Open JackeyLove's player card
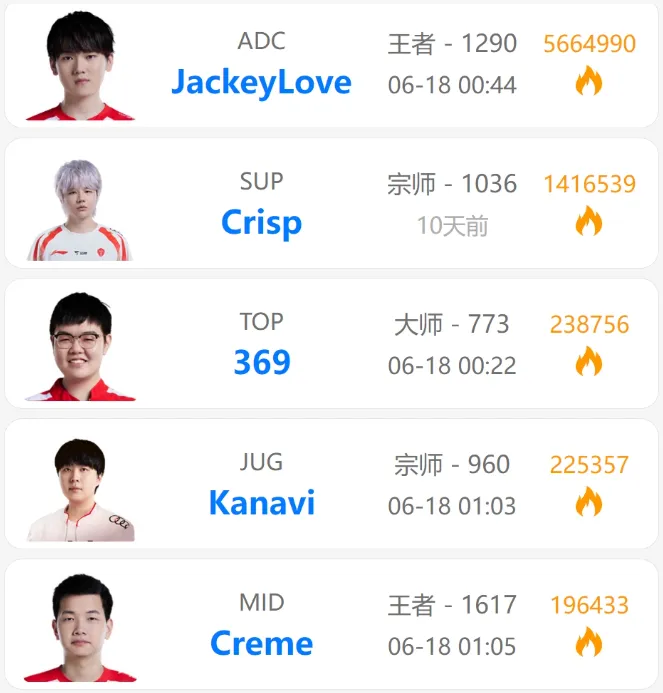This screenshot has width=663, height=693. (x=261, y=82)
